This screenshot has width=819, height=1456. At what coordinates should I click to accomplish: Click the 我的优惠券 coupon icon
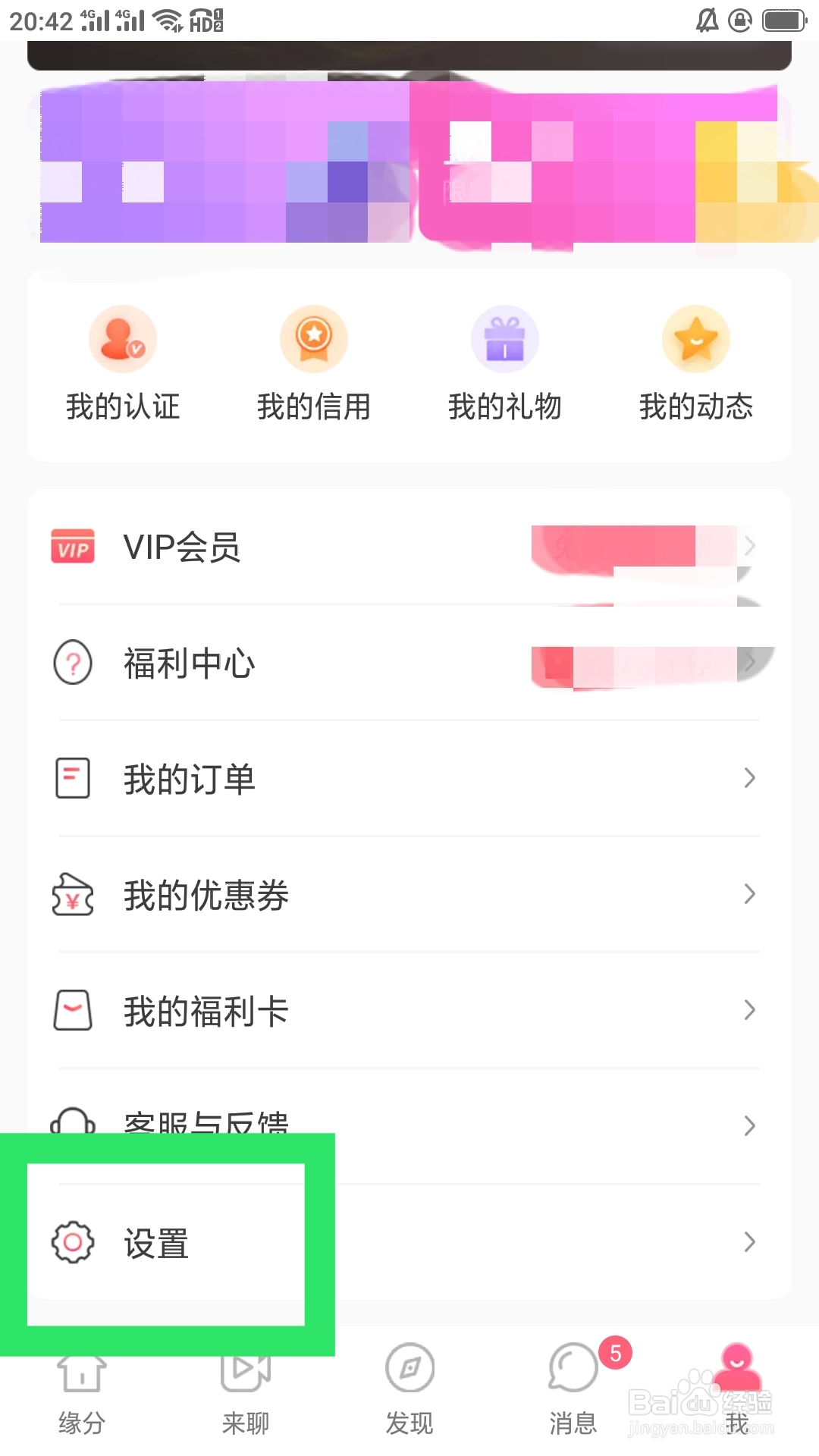click(x=73, y=896)
